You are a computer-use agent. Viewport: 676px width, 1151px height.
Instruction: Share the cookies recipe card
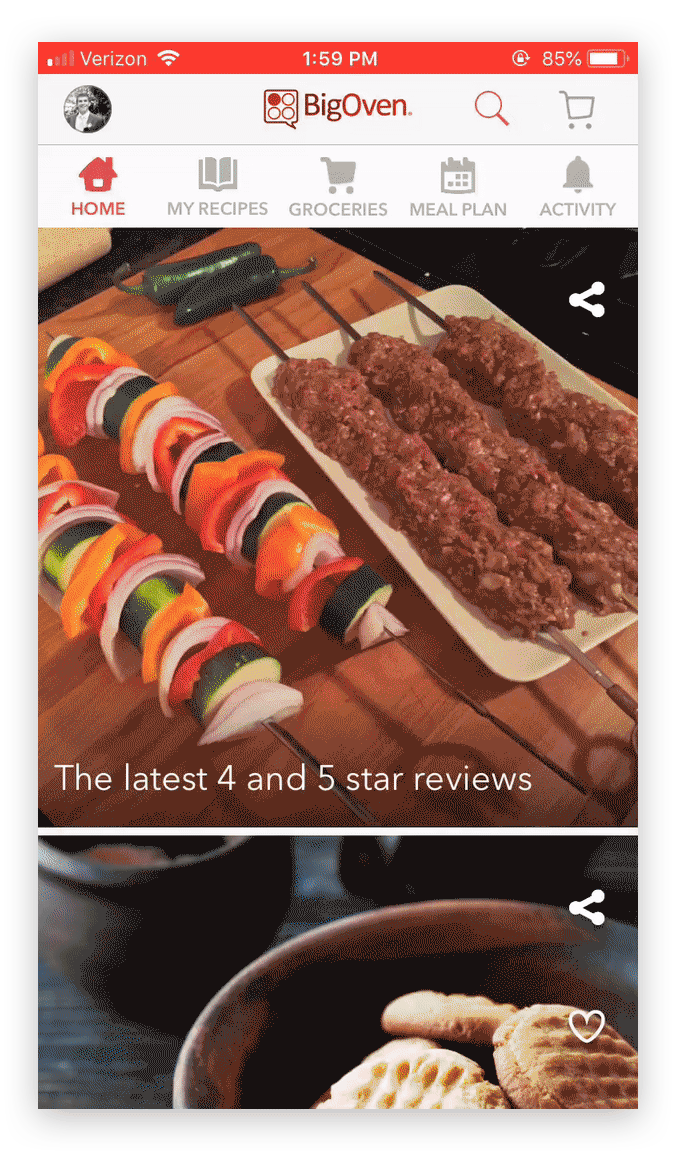click(x=587, y=908)
